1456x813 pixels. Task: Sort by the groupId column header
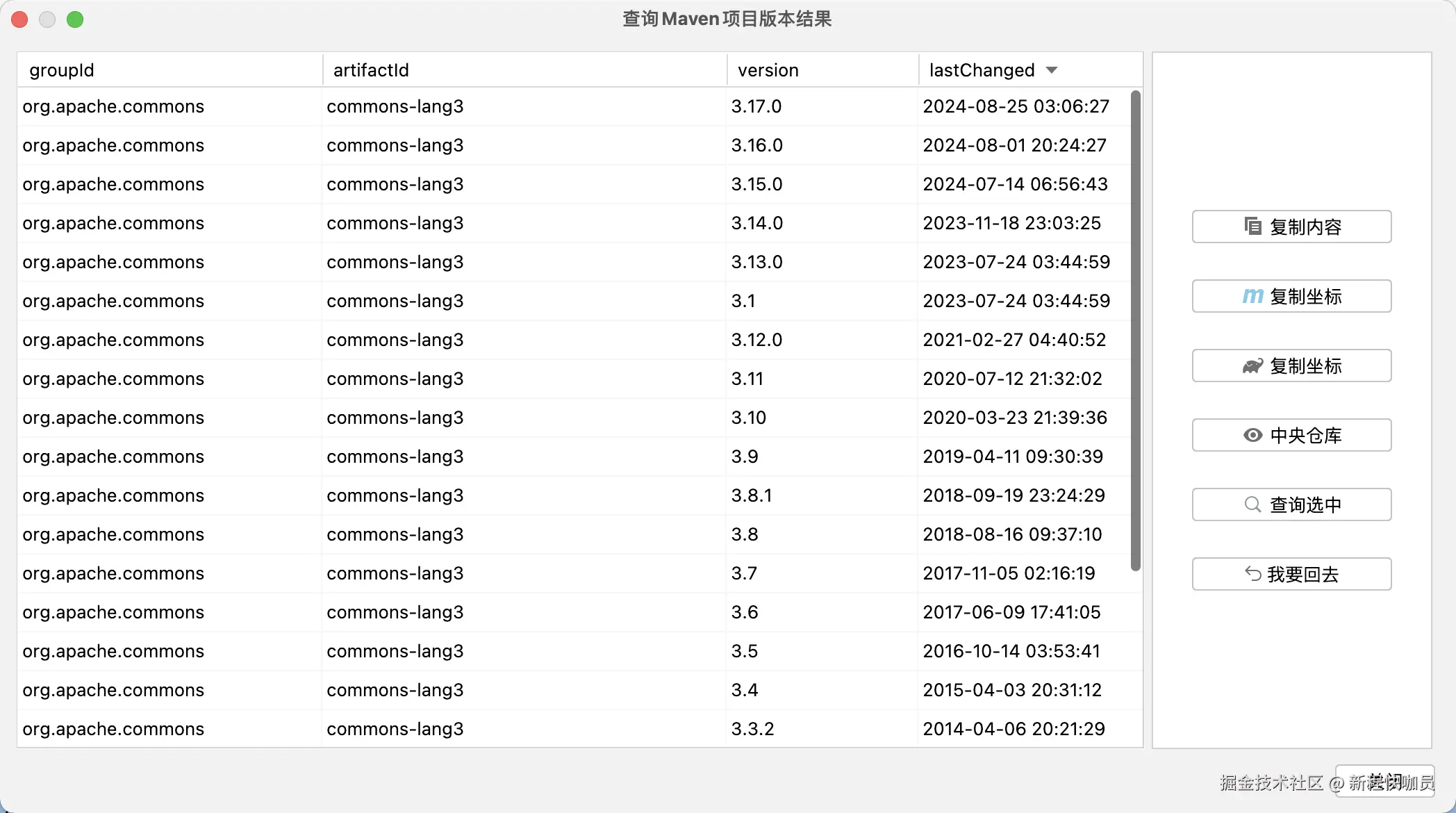pos(62,70)
